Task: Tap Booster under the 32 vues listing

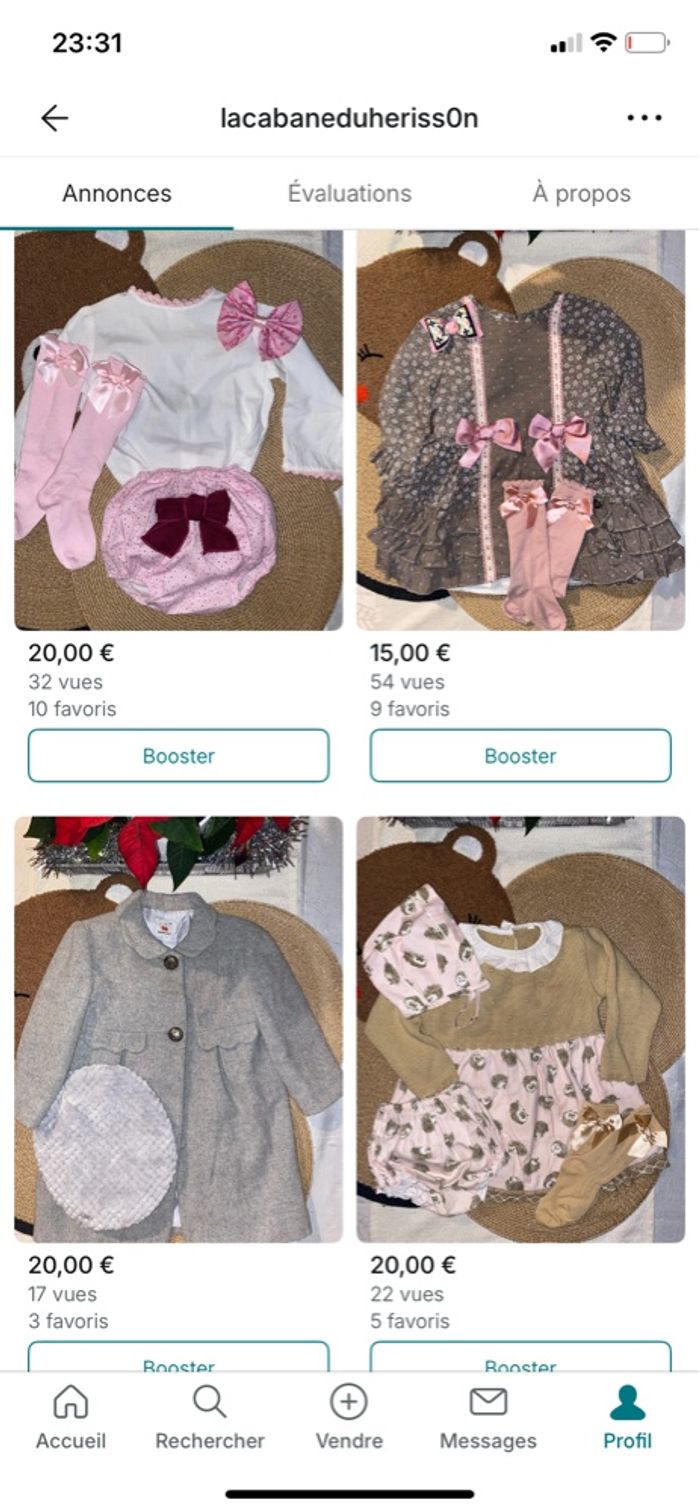Action: pos(178,756)
